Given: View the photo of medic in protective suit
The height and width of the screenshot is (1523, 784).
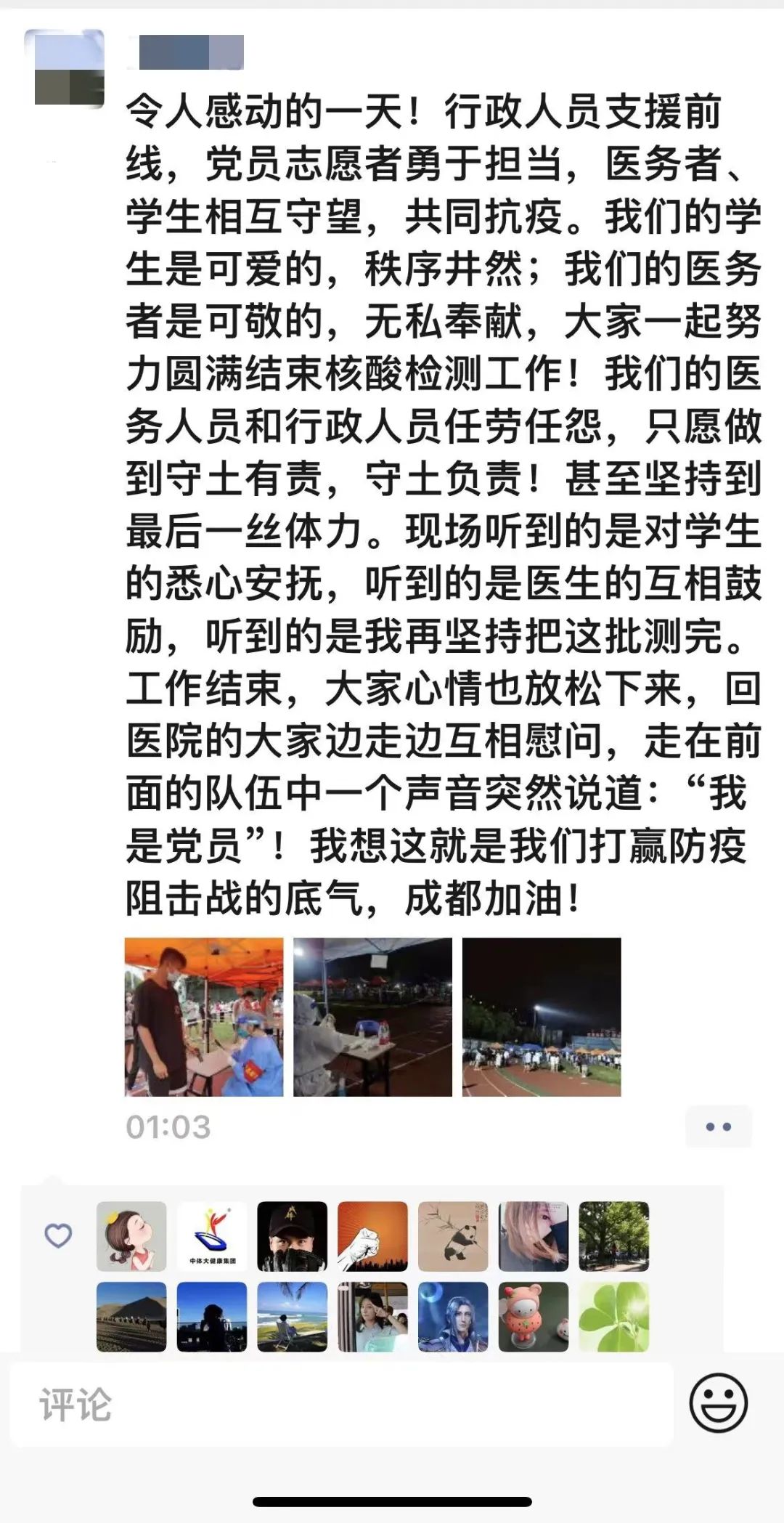Looking at the screenshot, I should 372,1017.
